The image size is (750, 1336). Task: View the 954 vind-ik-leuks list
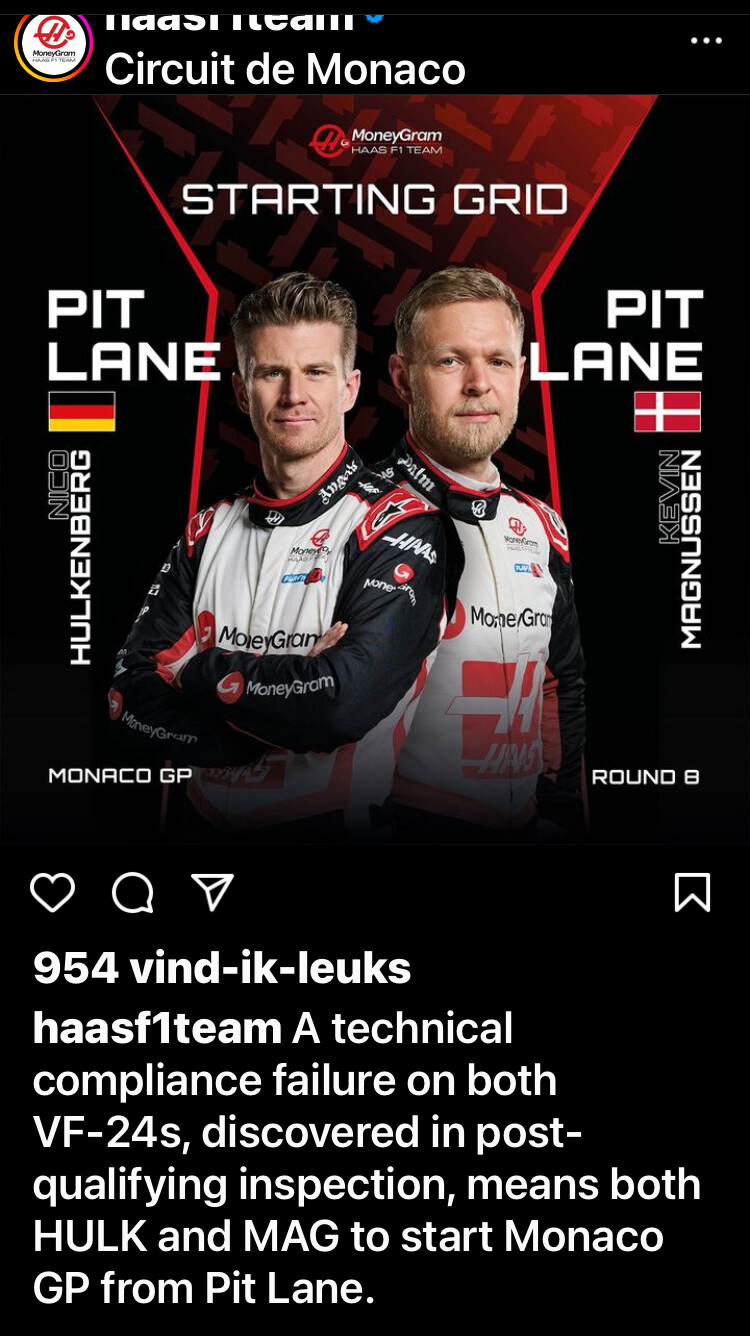pyautogui.click(x=222, y=968)
